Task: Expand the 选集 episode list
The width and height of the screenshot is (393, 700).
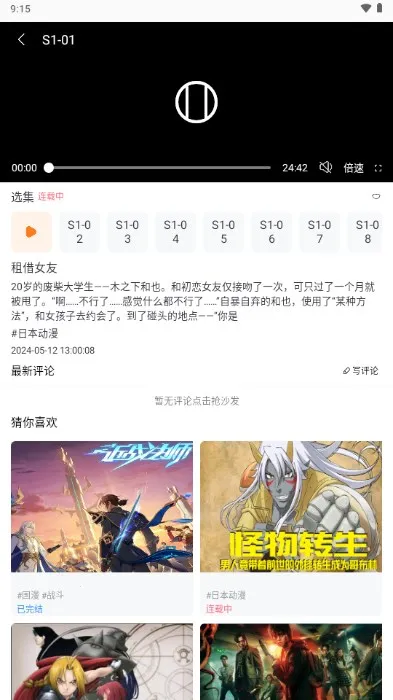Action: tap(376, 196)
